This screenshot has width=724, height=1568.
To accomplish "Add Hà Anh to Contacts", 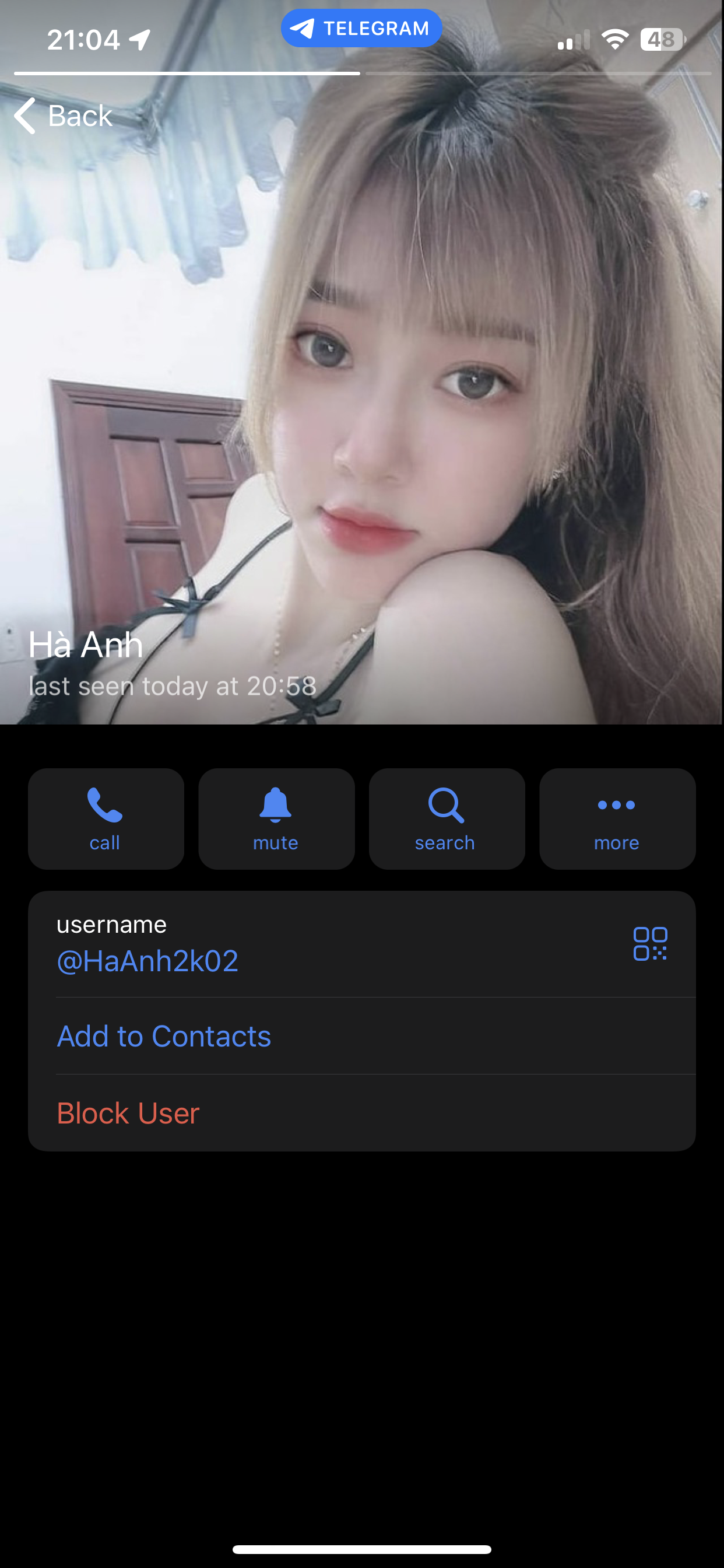I will [x=164, y=1036].
